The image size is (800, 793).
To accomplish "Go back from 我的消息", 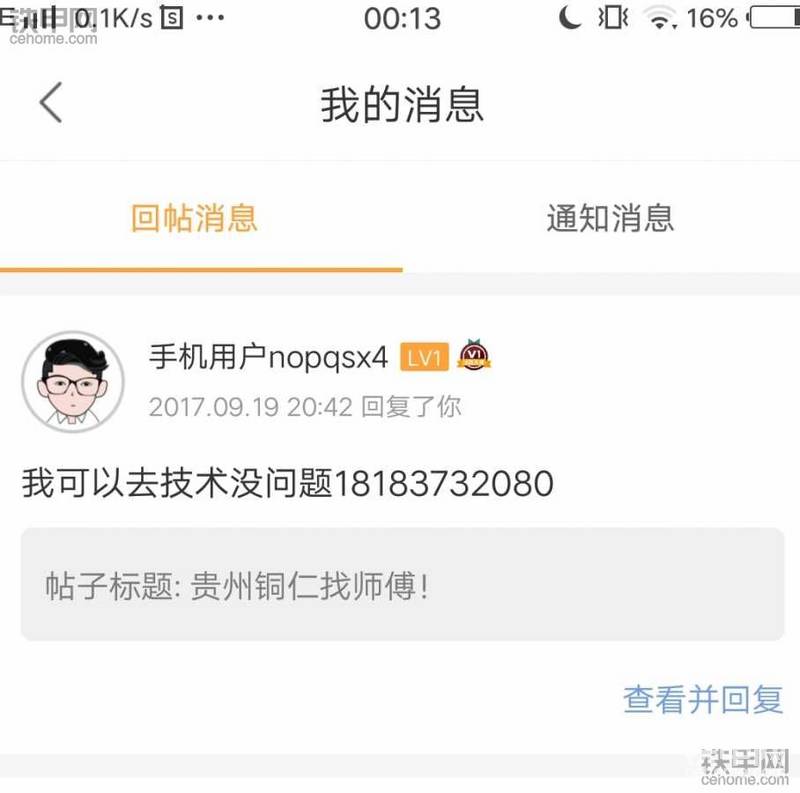I will 50,104.
